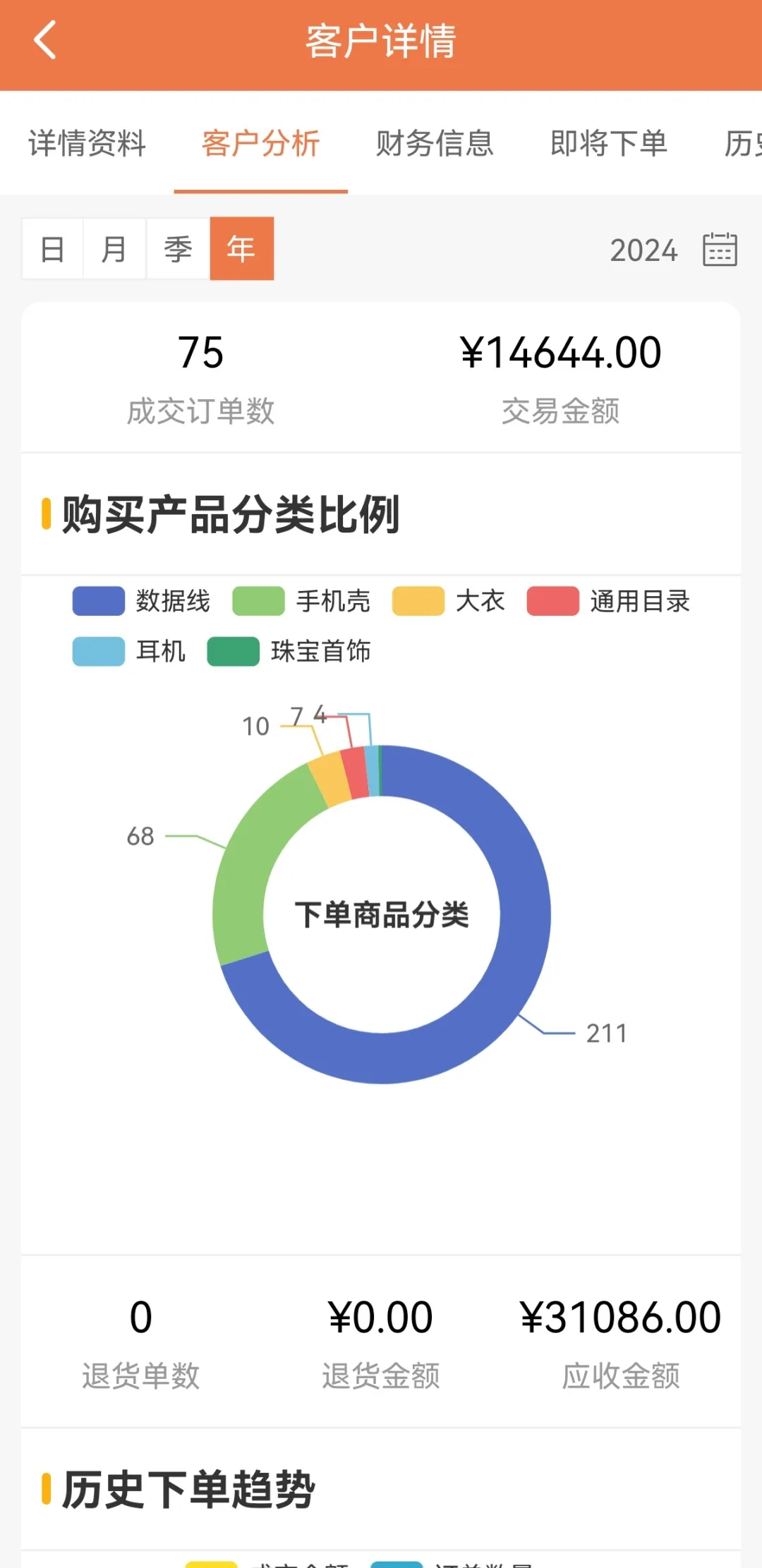This screenshot has height=1568, width=762.
Task: Switch to the 详情资料 tab
Action: click(87, 143)
